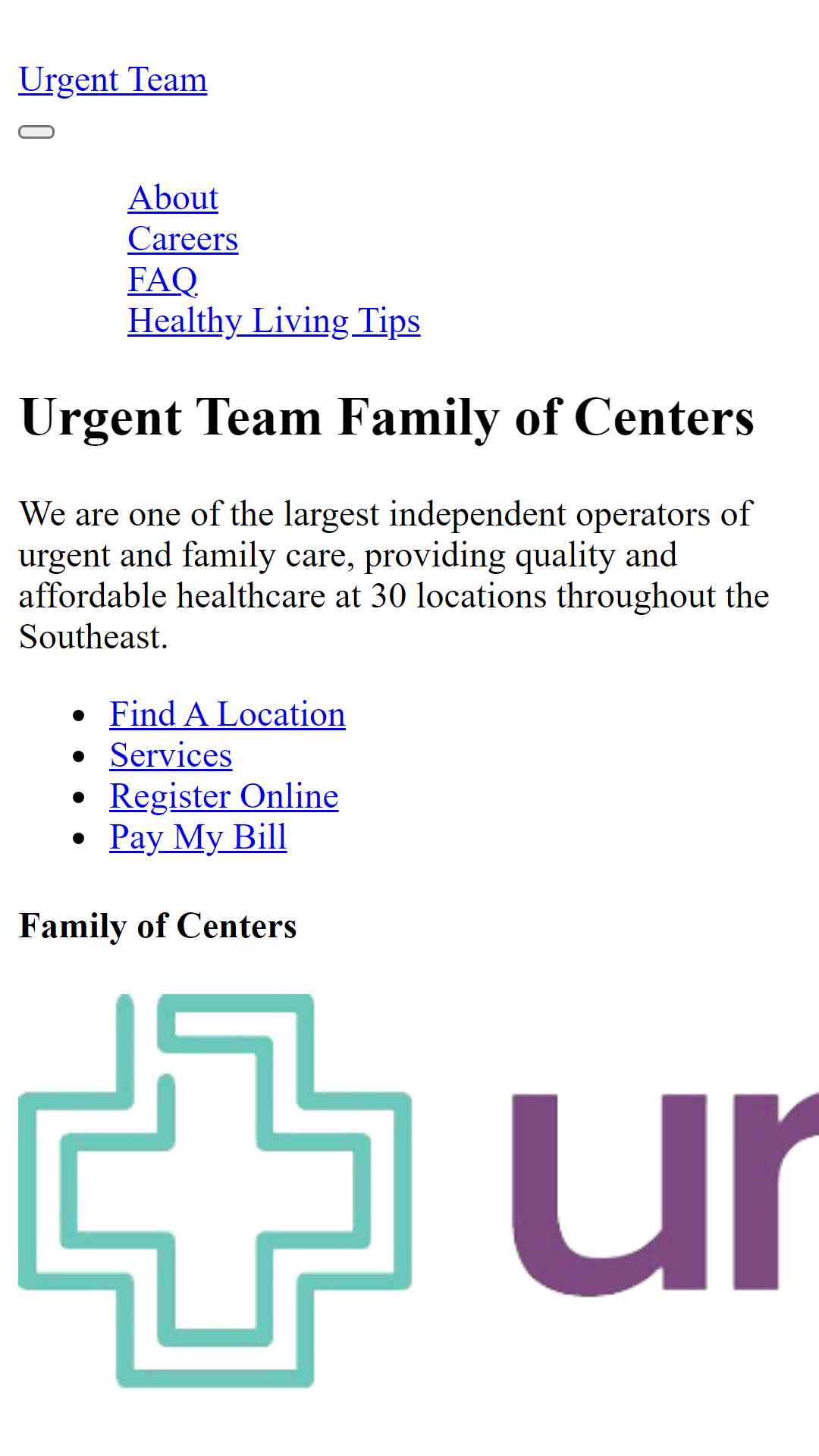Open the Urgent Team home link

(x=112, y=80)
